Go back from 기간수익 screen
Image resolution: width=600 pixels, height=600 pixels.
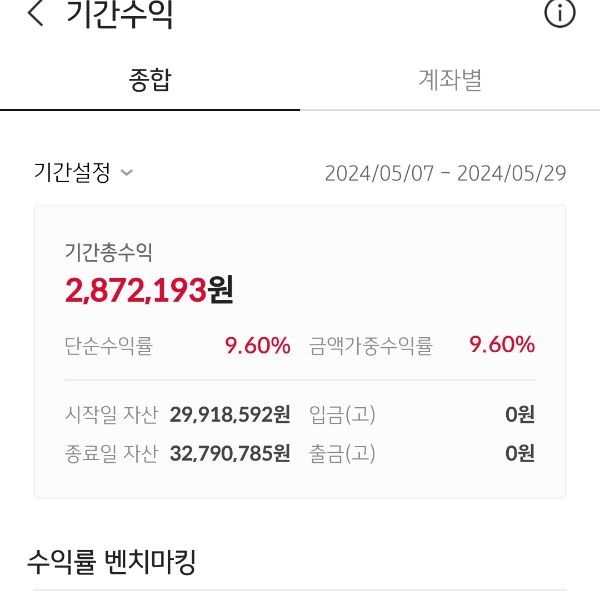click(x=36, y=15)
